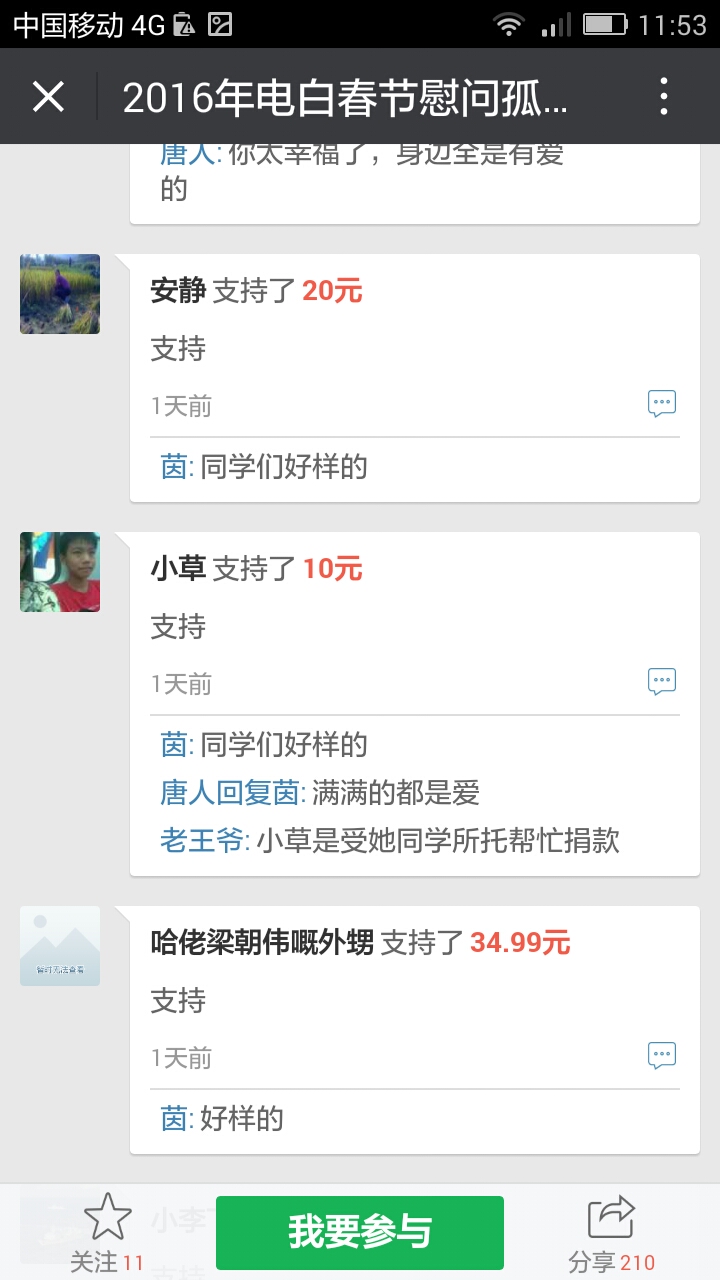Open 哈佬梁朝伟嘅外甥's avatar
This screenshot has height=1280, width=720.
(60, 946)
